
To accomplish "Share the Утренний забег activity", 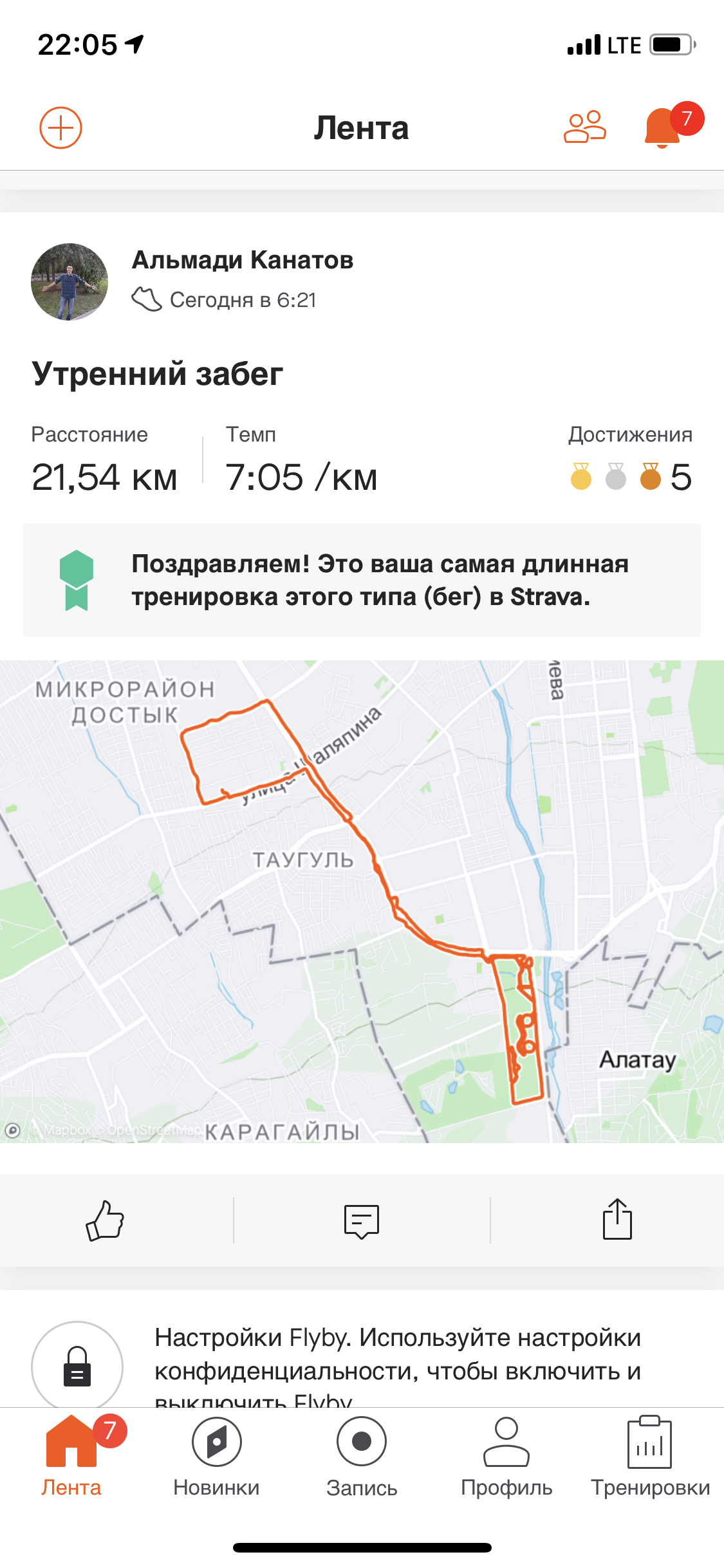I will (x=617, y=1220).
